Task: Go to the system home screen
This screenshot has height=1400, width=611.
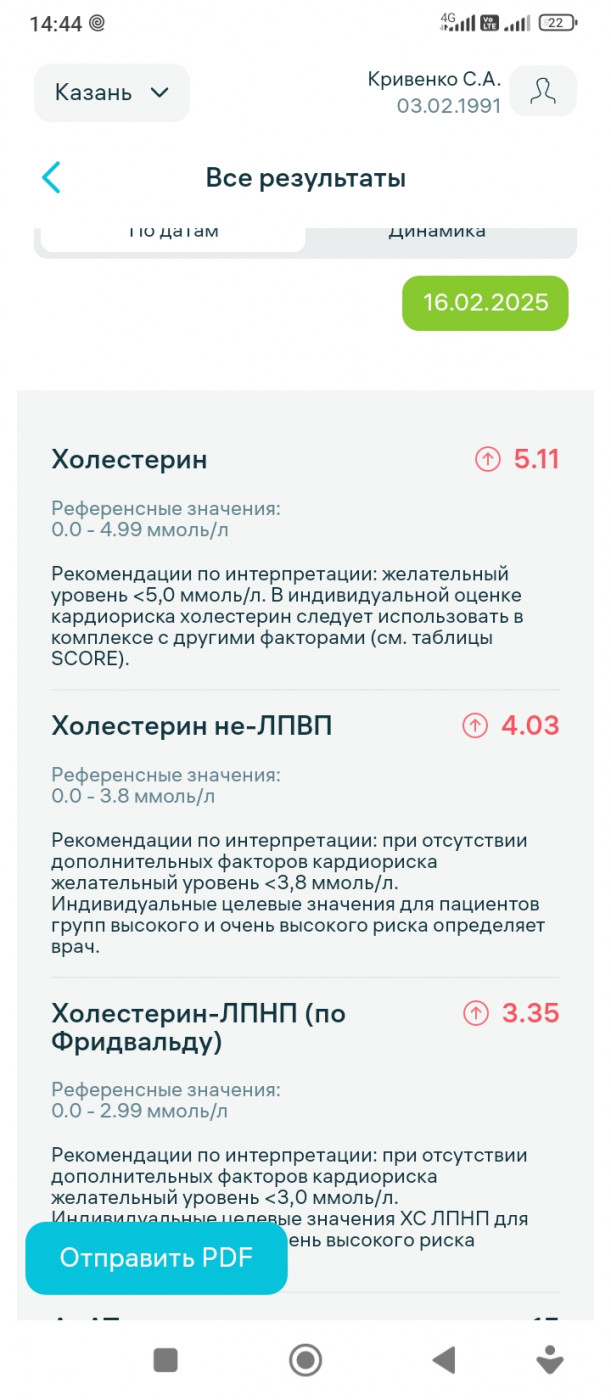Action: pyautogui.click(x=305, y=1359)
